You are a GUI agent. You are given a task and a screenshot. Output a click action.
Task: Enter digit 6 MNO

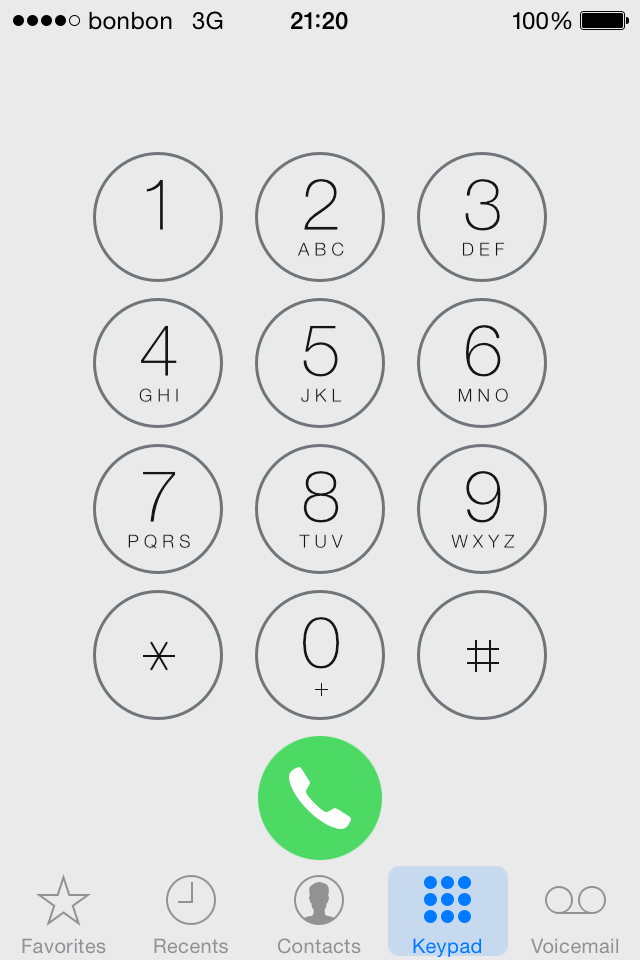click(482, 363)
